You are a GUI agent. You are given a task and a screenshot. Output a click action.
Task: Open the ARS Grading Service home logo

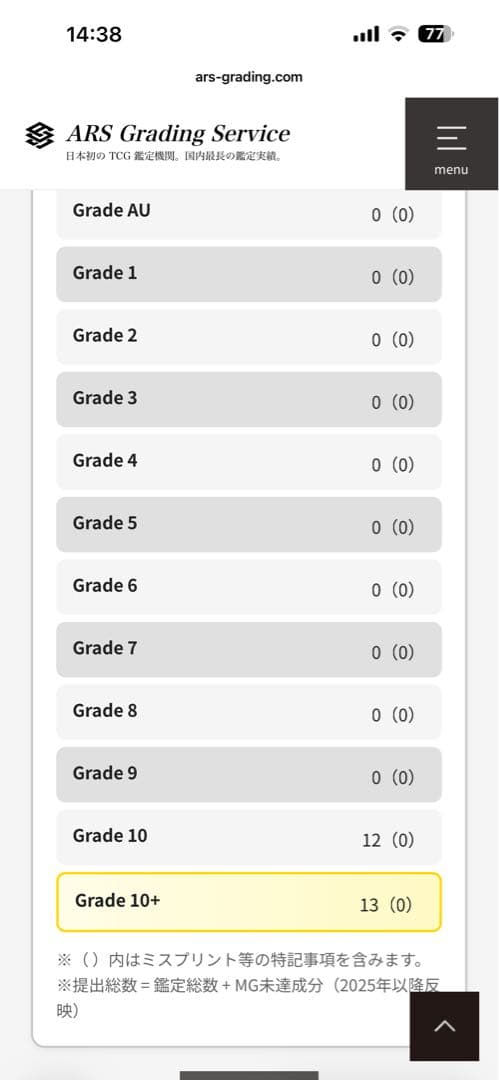(158, 143)
